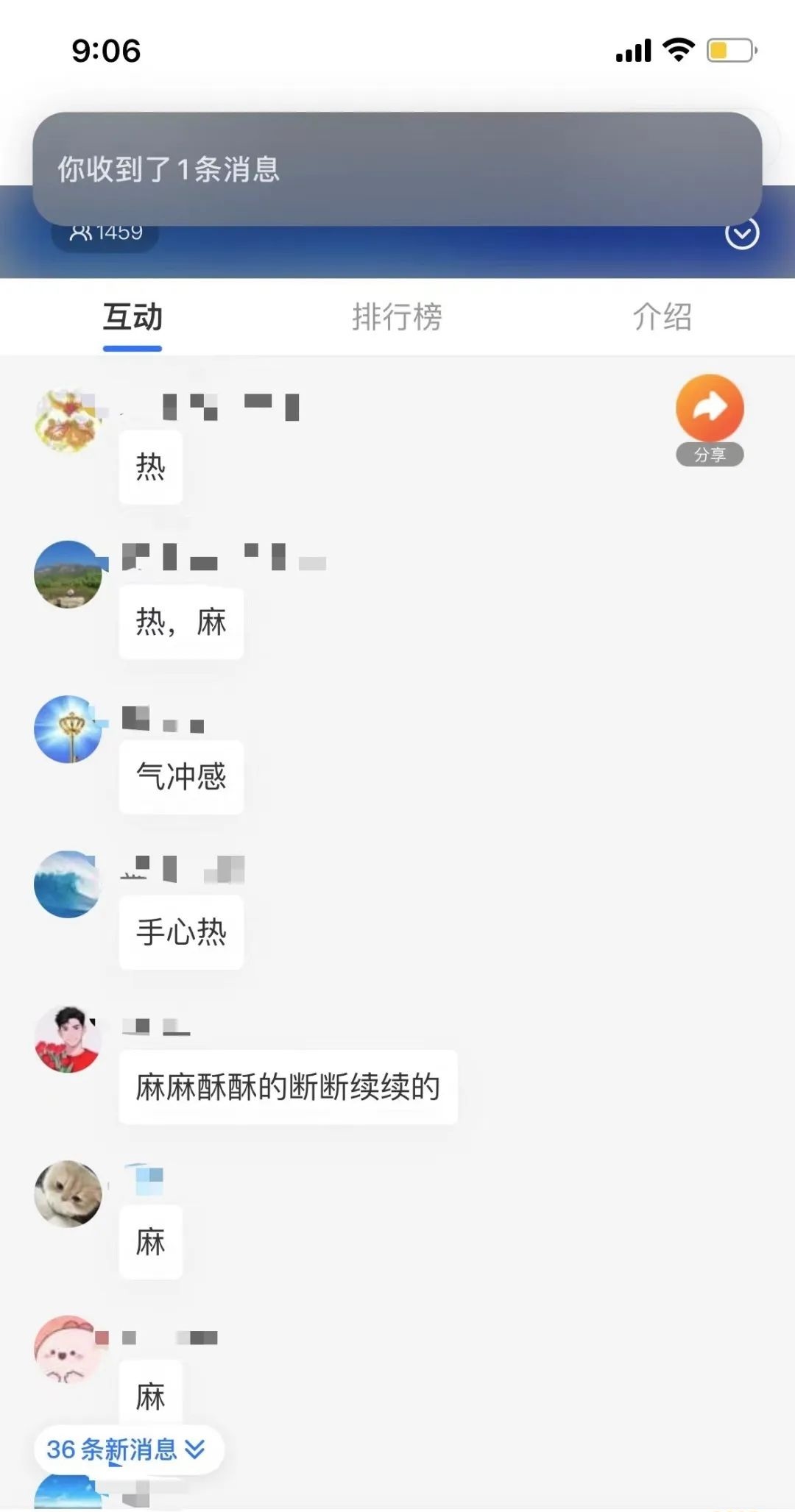Image resolution: width=795 pixels, height=1512 pixels.
Task: Open avatar of user who said 气冲感
Action: (68, 729)
